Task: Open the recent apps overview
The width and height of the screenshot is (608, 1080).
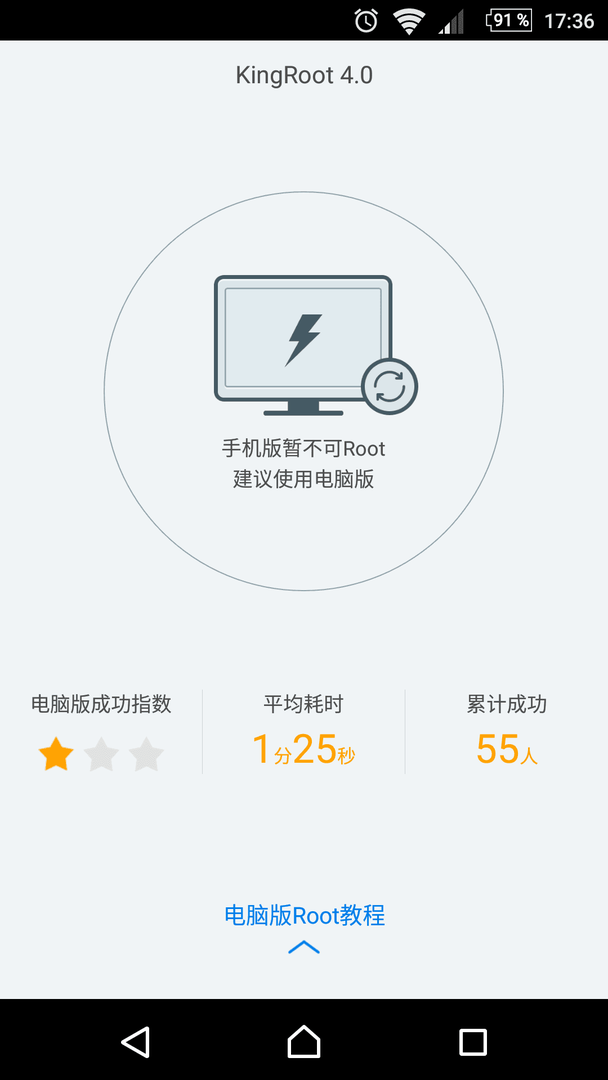Action: (473, 1041)
